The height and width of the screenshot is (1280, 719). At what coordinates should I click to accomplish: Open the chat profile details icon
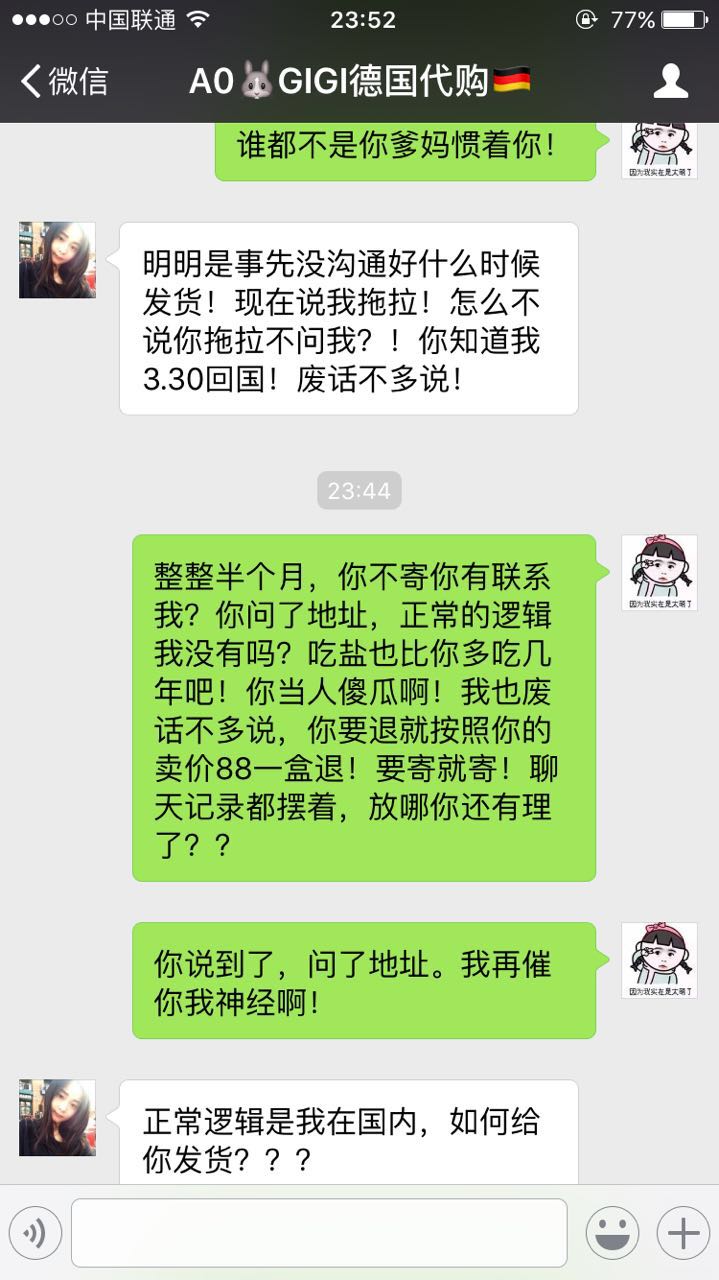pyautogui.click(x=670, y=81)
